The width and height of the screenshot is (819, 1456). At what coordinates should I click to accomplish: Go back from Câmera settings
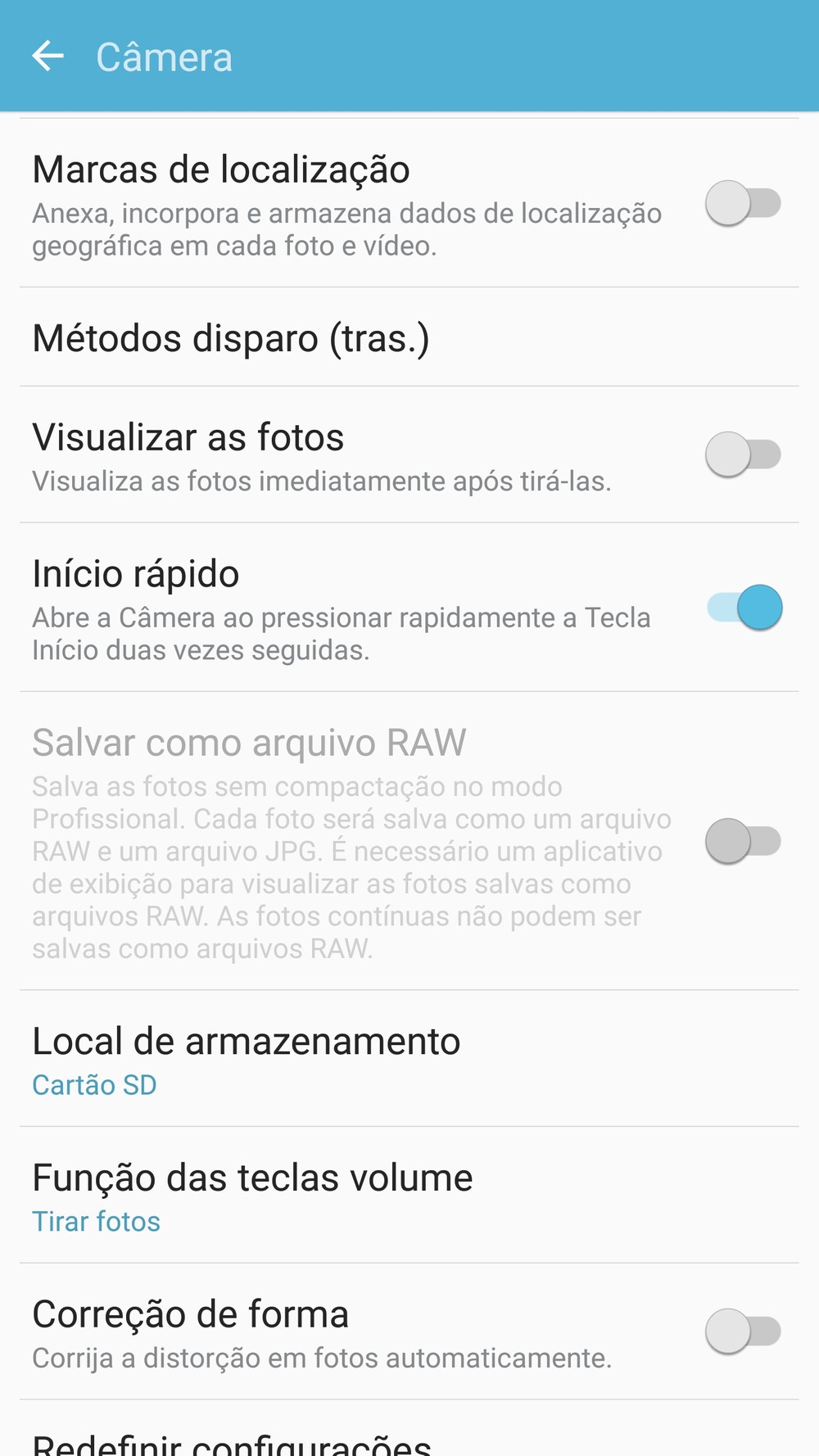[x=48, y=57]
